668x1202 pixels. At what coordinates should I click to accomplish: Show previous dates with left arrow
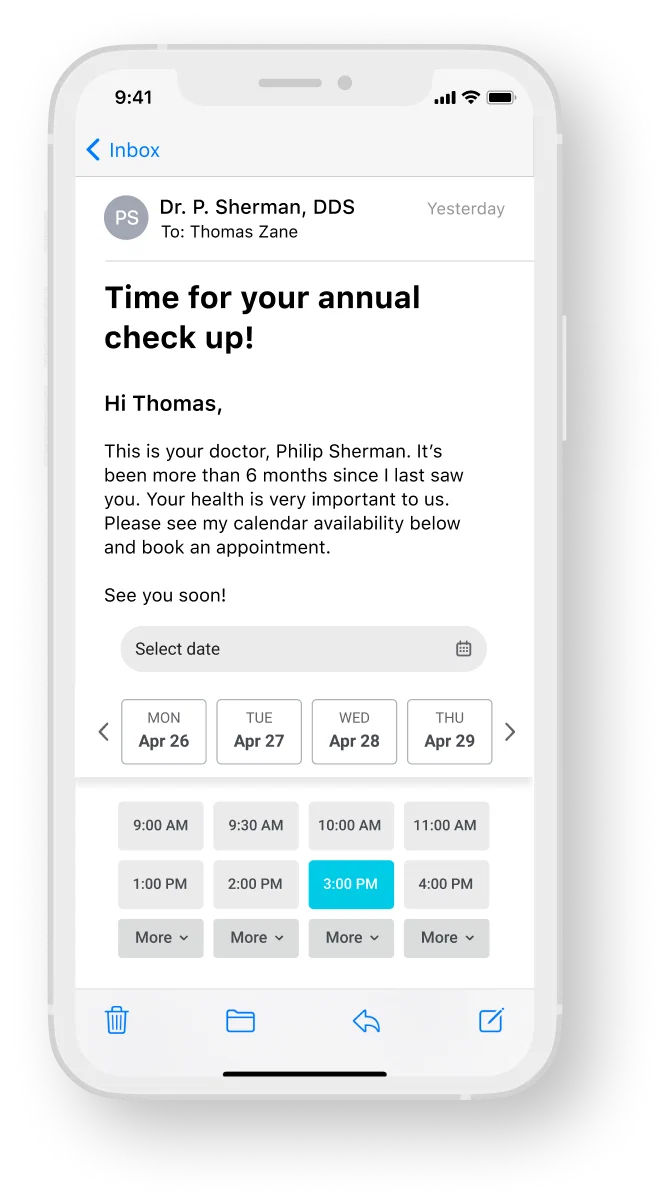pos(103,732)
